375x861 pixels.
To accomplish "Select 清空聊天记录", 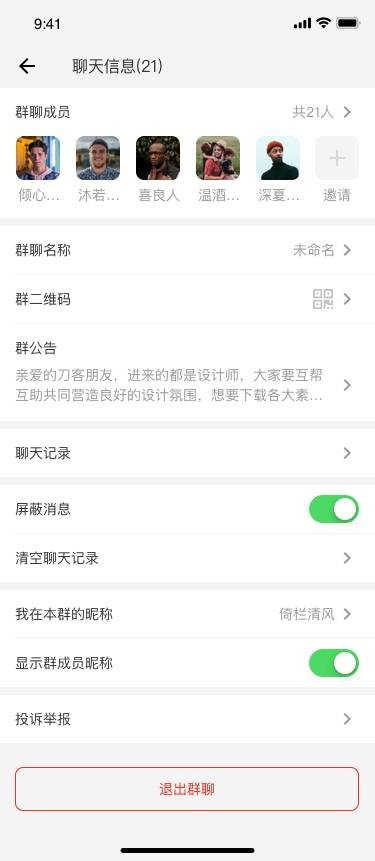I will click(187, 558).
